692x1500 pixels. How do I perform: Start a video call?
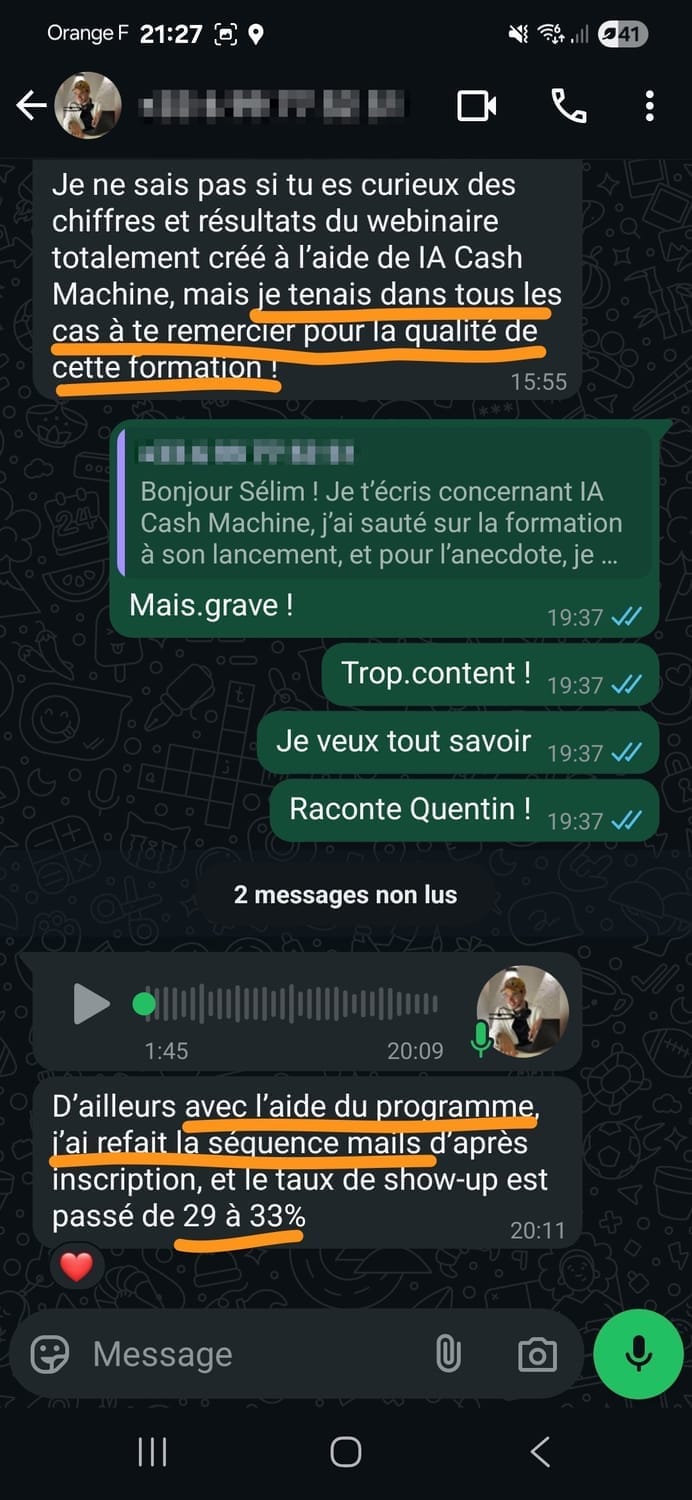[x=477, y=106]
